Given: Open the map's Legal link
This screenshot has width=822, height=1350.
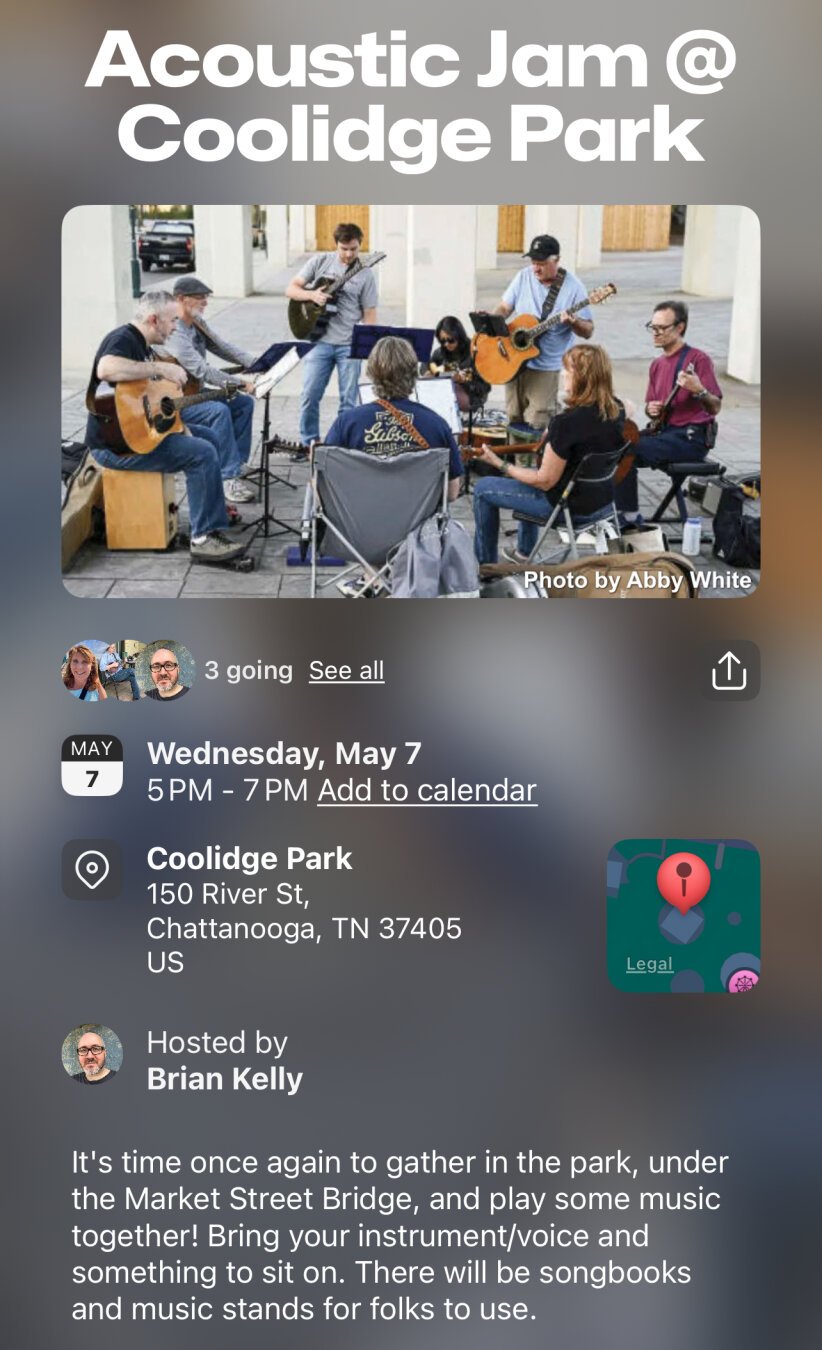Looking at the screenshot, I should [649, 964].
